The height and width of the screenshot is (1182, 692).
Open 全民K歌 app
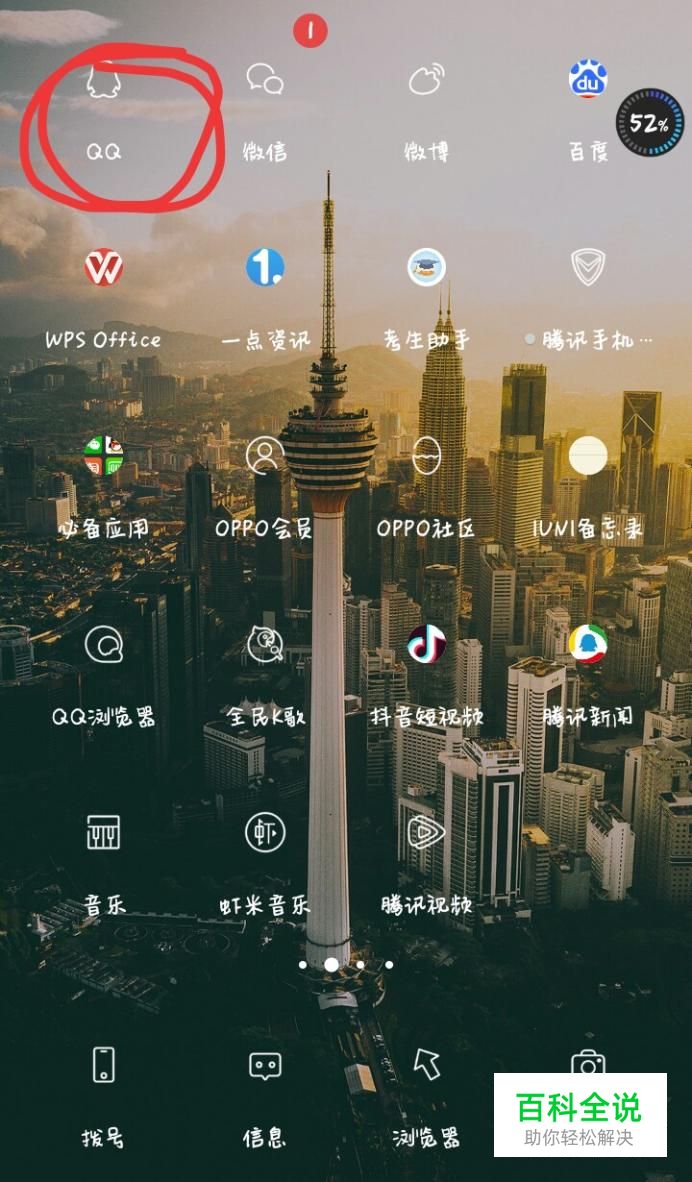tap(265, 644)
